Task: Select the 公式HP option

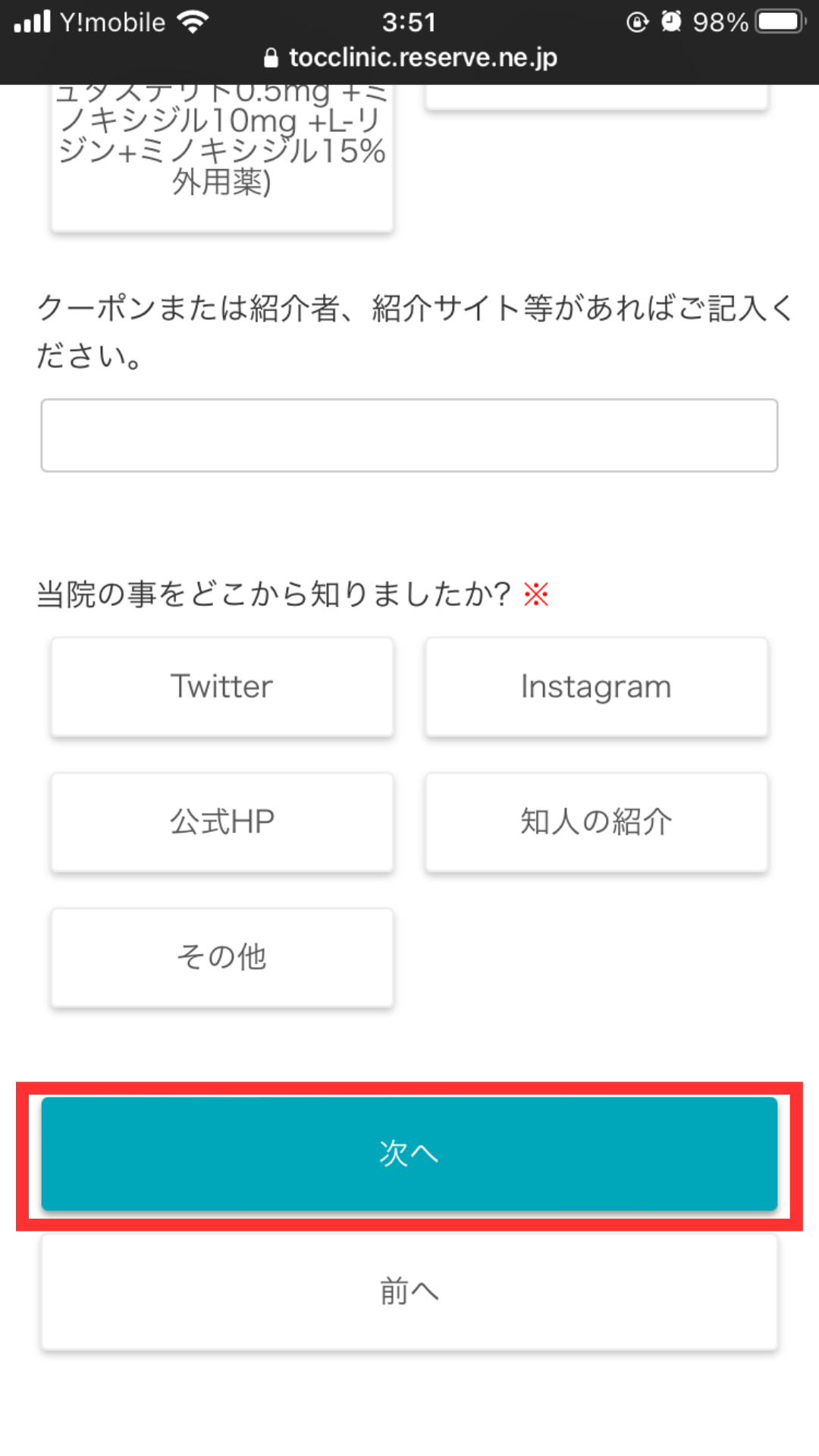Action: click(x=222, y=823)
